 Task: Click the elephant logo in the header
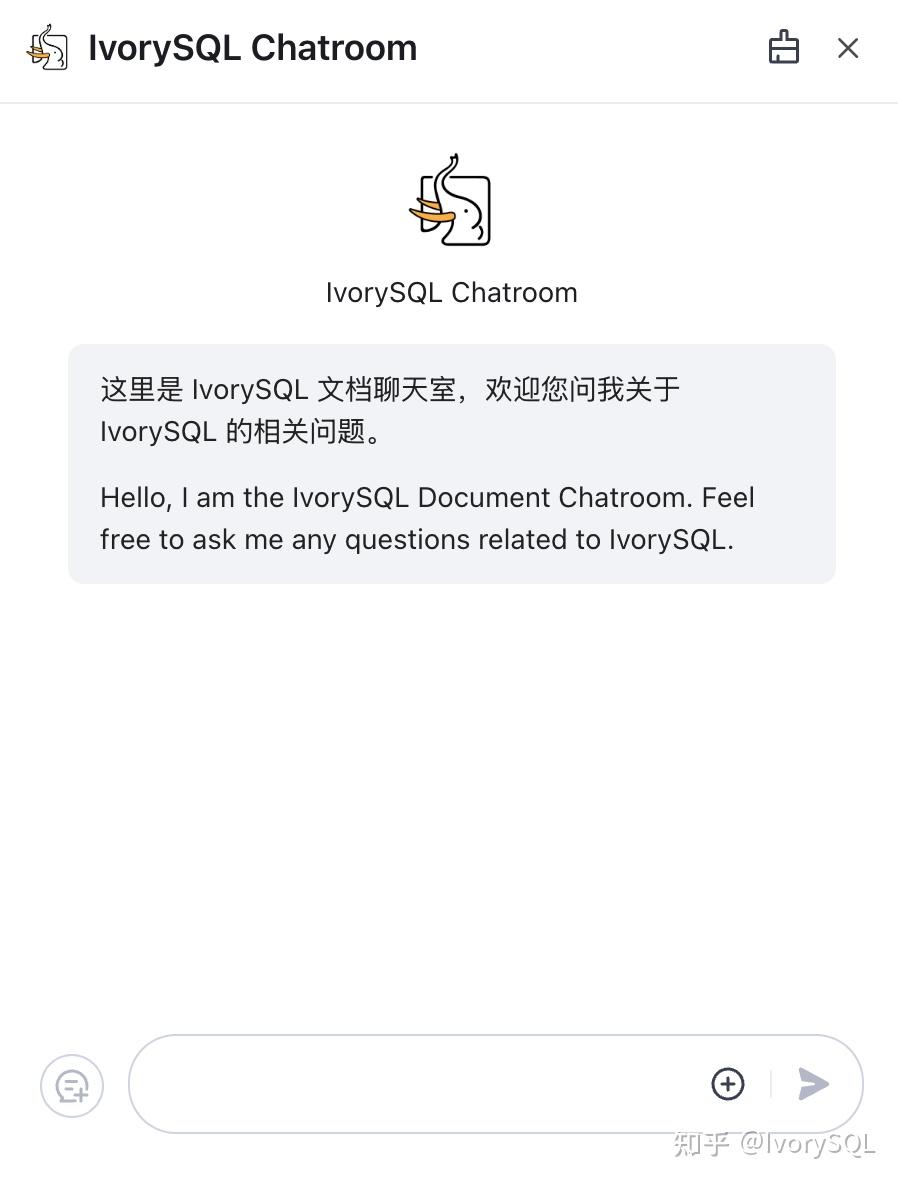point(48,47)
